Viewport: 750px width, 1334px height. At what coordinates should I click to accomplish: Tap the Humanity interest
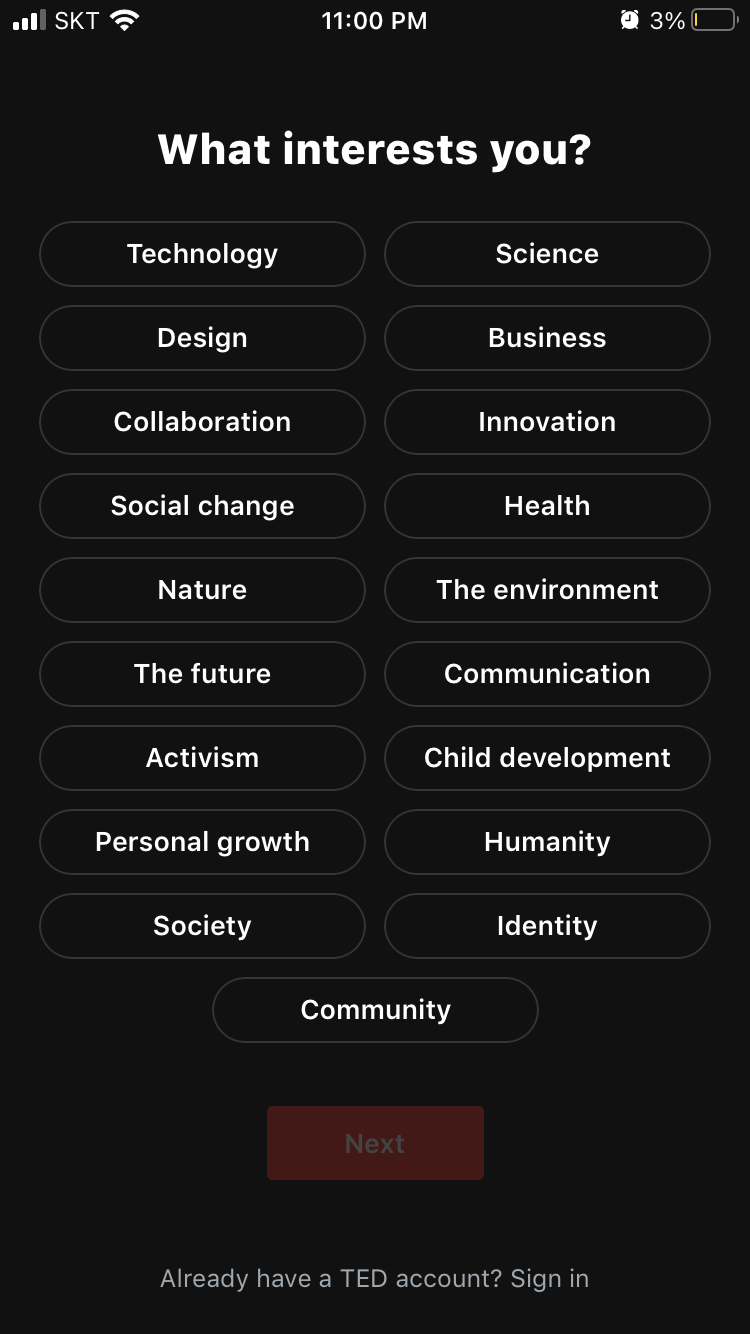(x=547, y=842)
